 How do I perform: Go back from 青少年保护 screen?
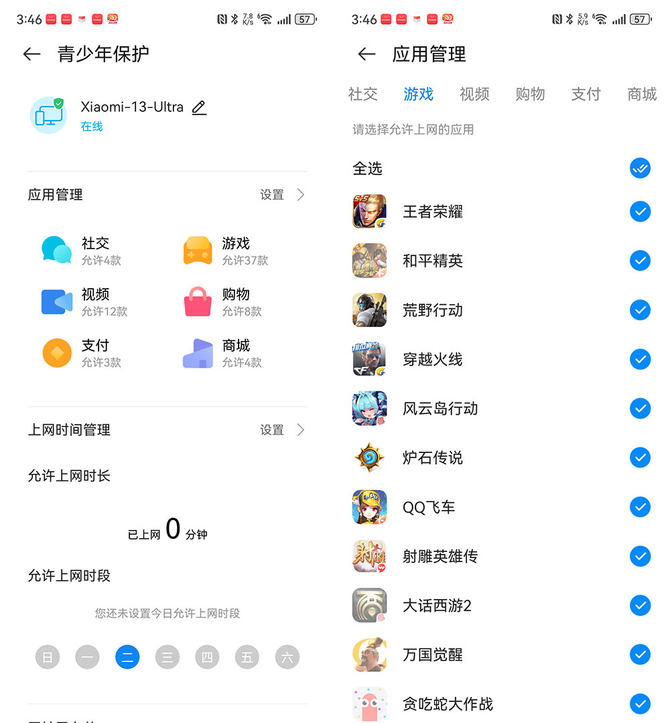(x=32, y=54)
